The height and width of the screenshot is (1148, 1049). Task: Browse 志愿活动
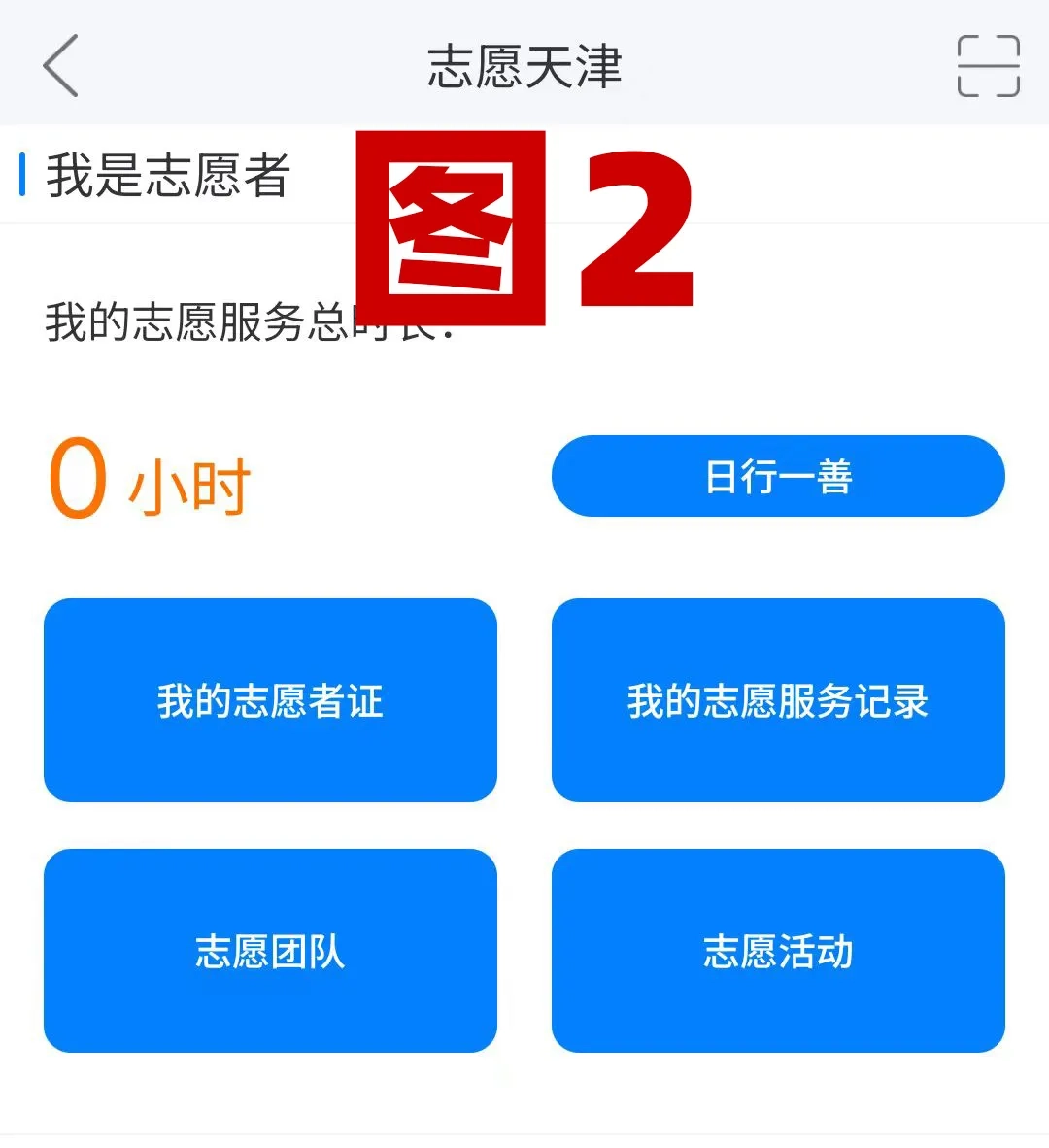tap(778, 951)
